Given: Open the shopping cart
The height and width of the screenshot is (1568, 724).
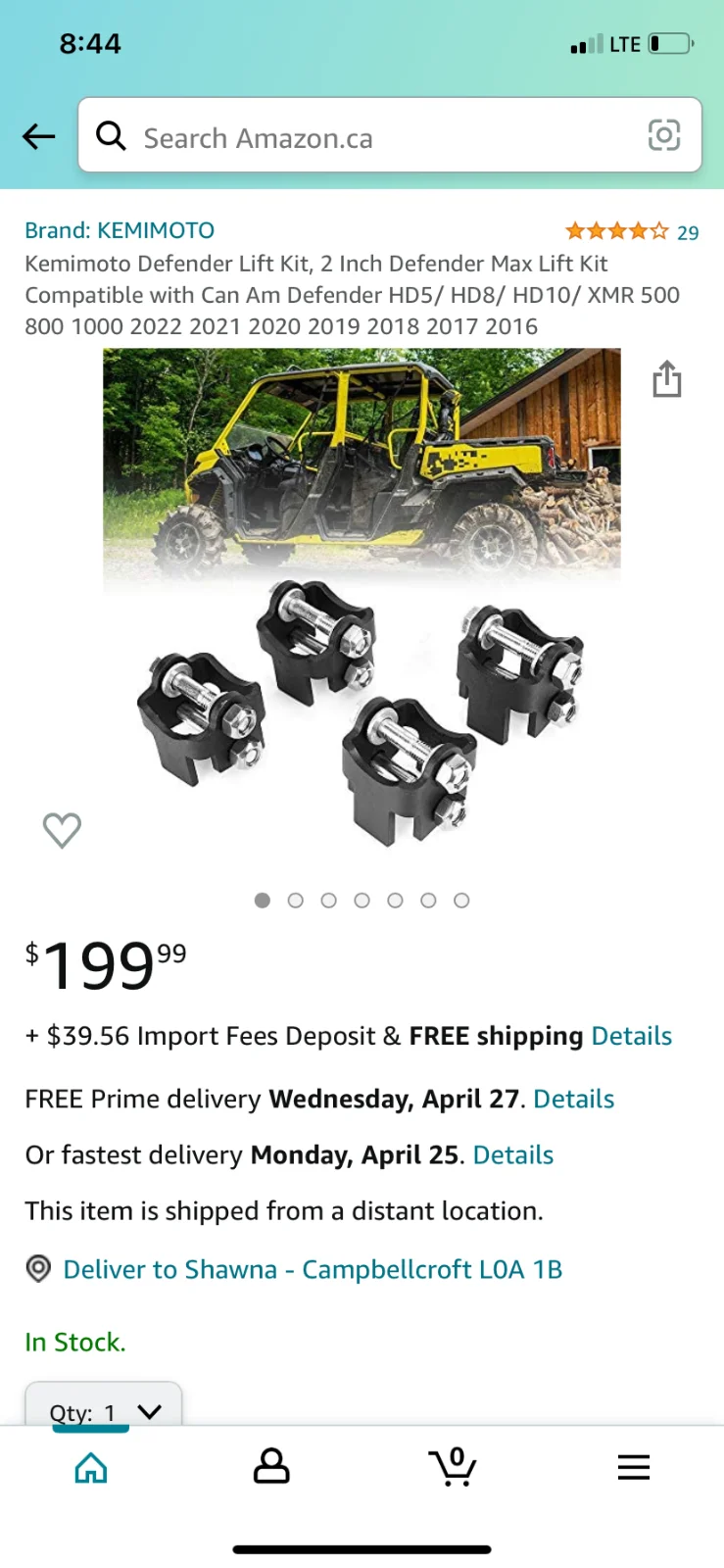Looking at the screenshot, I should click(x=453, y=1467).
